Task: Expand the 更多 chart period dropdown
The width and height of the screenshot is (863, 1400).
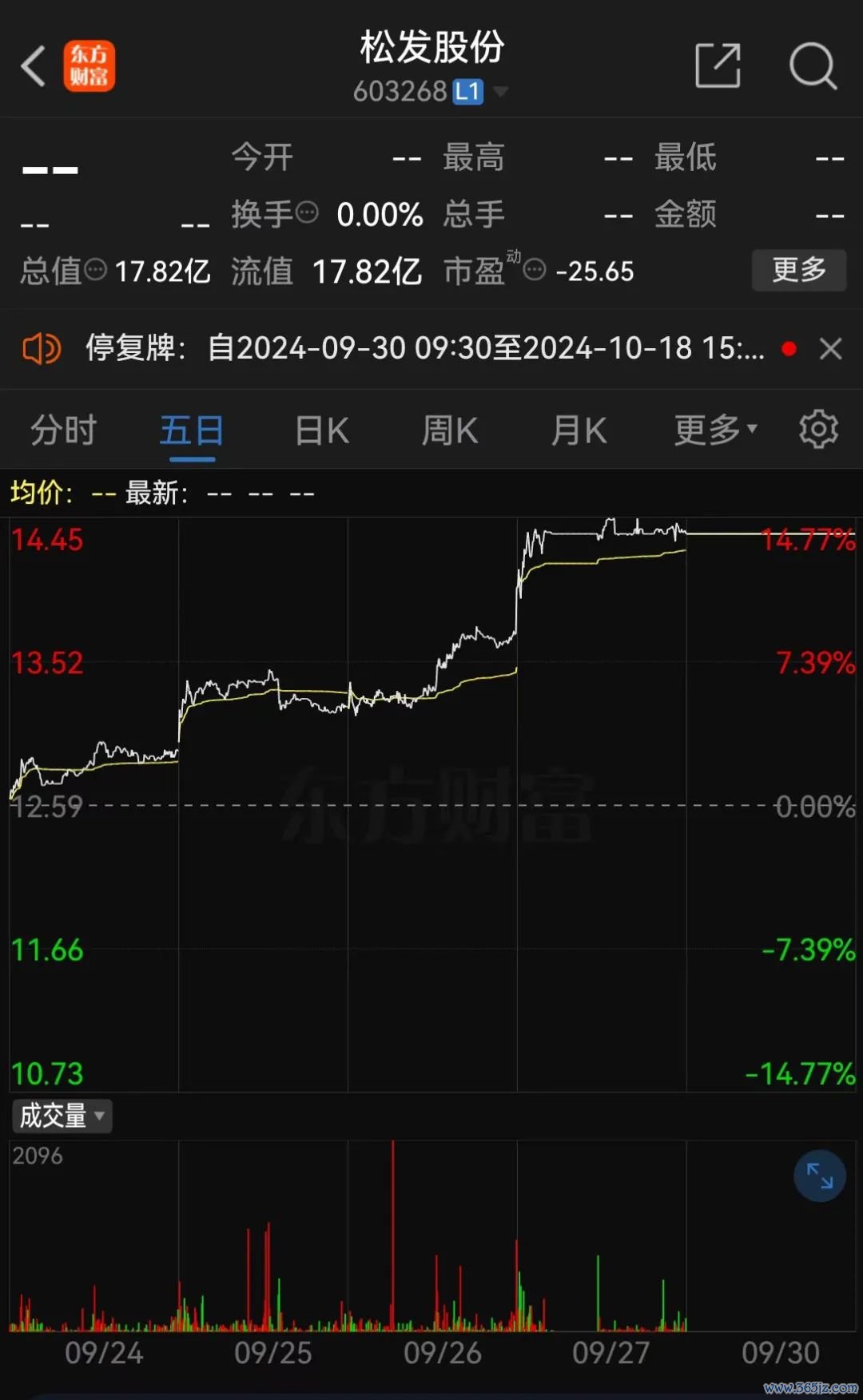Action: point(715,430)
